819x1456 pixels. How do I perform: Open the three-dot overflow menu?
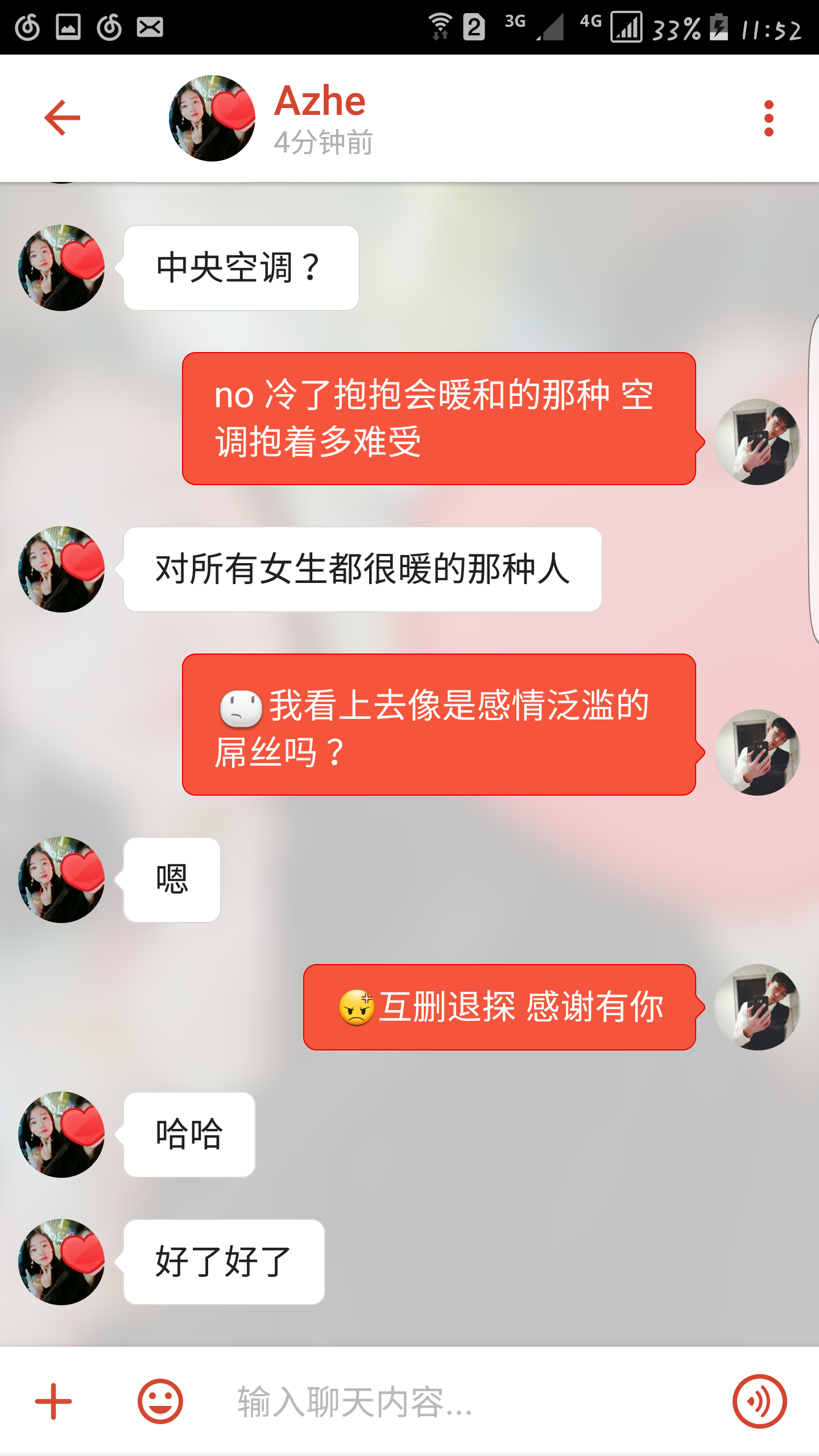click(768, 118)
